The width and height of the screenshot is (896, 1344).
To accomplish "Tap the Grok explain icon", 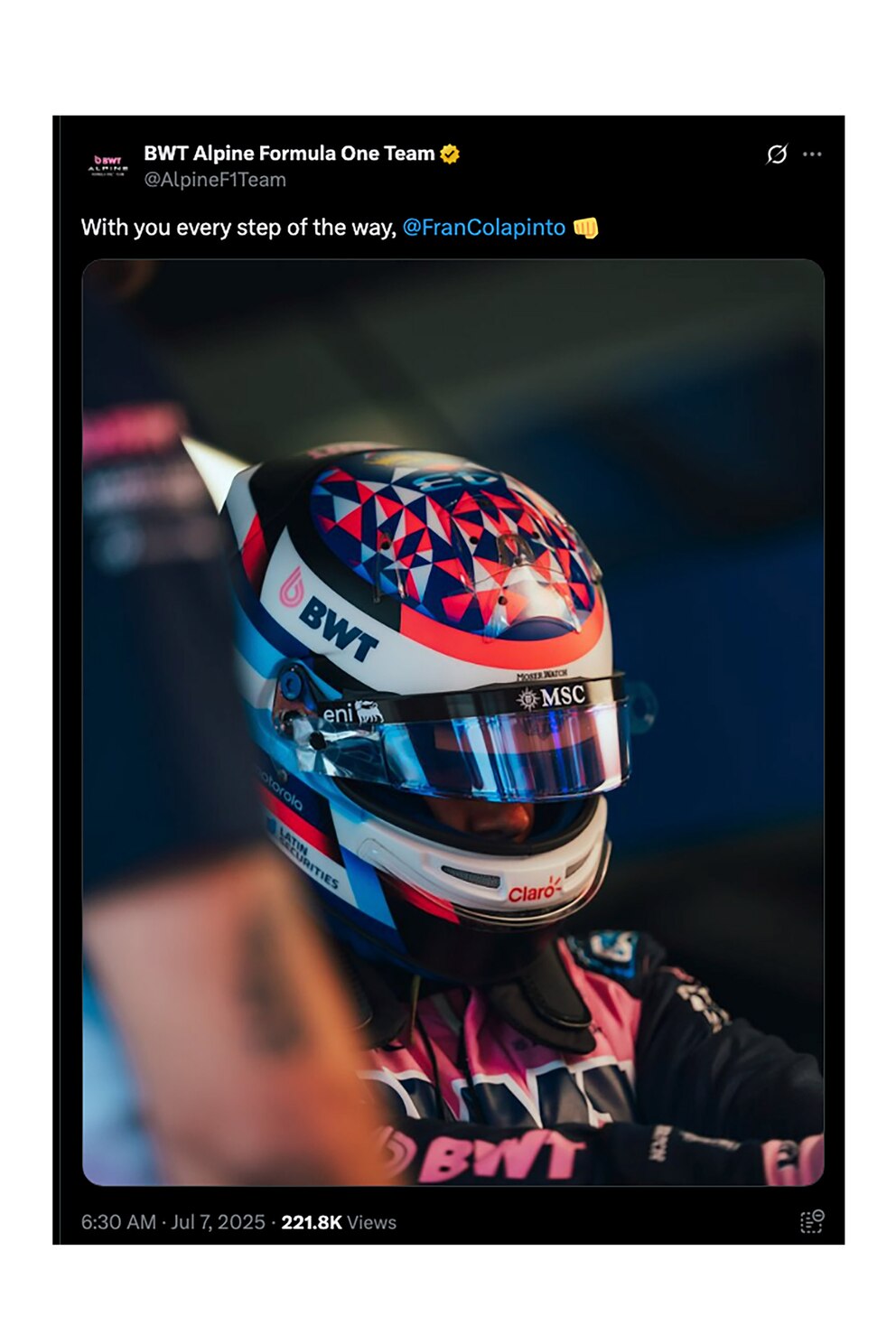I will (776, 154).
